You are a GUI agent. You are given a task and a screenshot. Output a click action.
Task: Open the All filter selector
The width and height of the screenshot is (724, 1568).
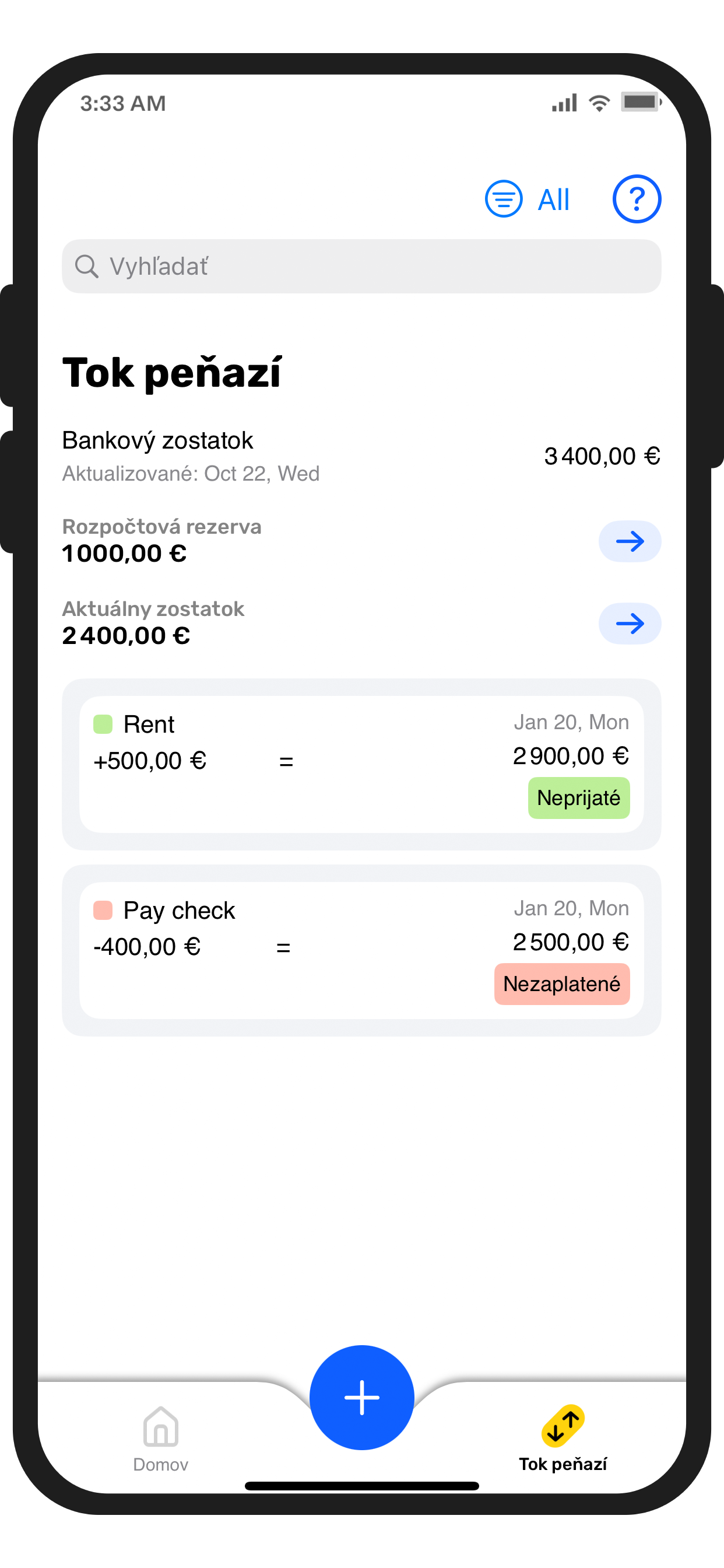pyautogui.click(x=528, y=199)
